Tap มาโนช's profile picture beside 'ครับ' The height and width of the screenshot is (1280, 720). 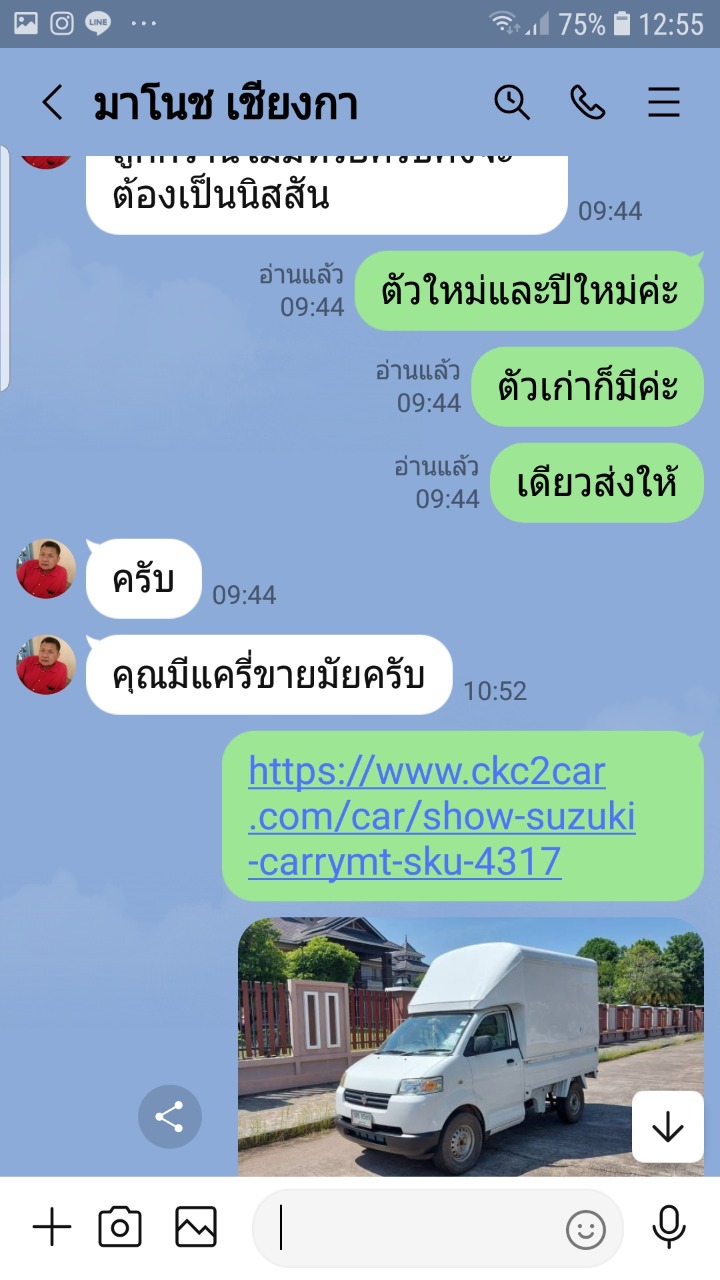point(46,569)
